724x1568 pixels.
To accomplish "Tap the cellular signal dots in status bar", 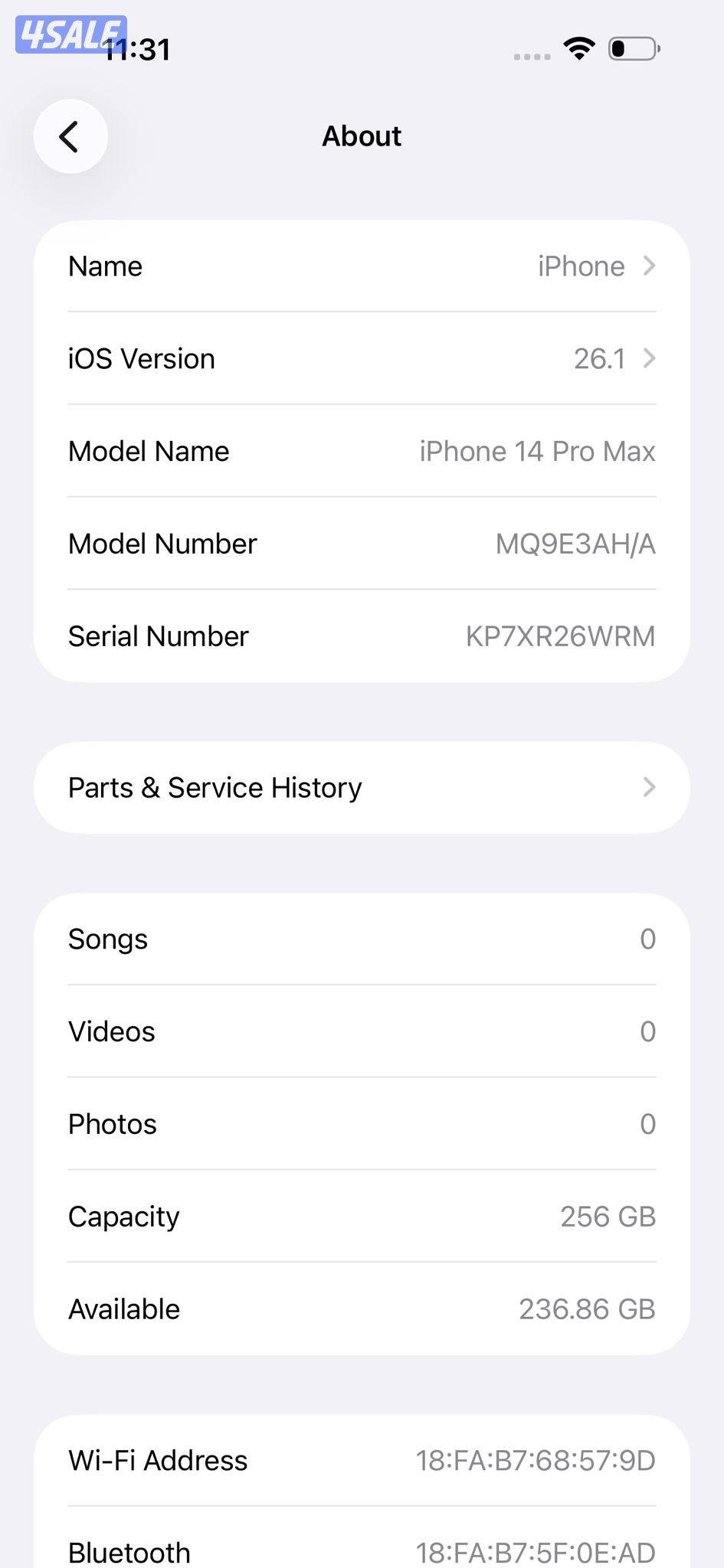I will (532, 52).
